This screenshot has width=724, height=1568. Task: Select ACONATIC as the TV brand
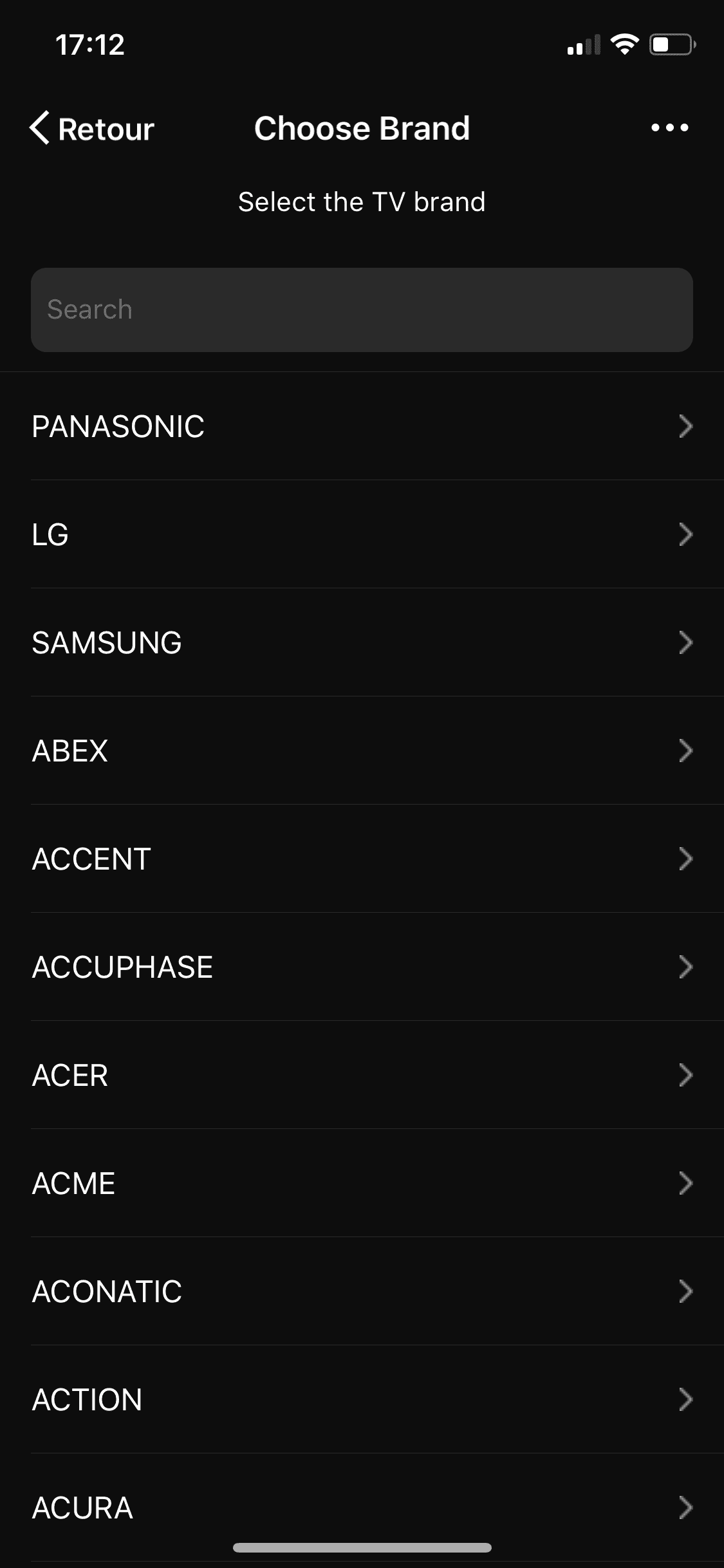pos(362,1291)
